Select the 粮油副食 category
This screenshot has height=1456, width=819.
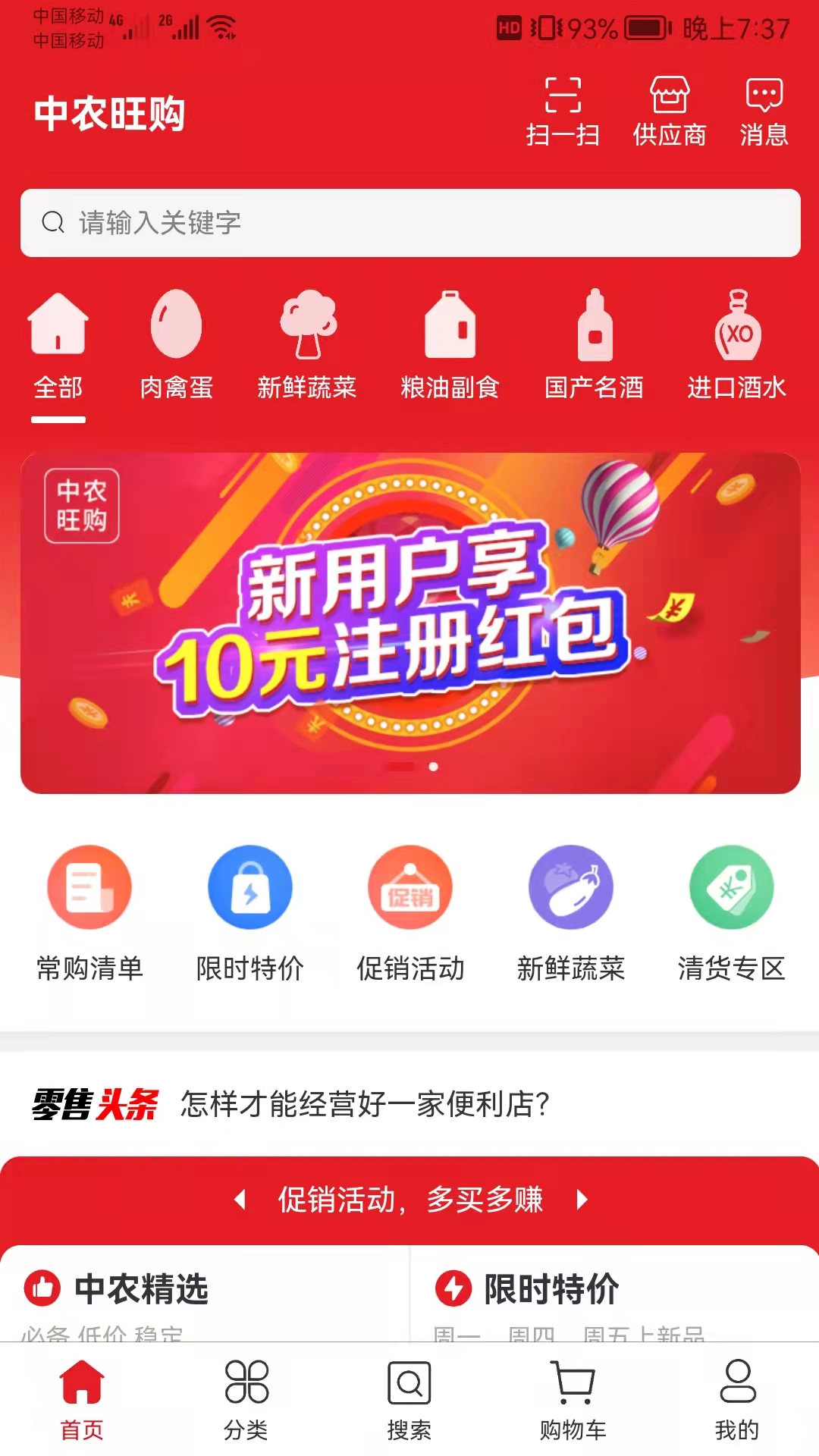pos(450,345)
